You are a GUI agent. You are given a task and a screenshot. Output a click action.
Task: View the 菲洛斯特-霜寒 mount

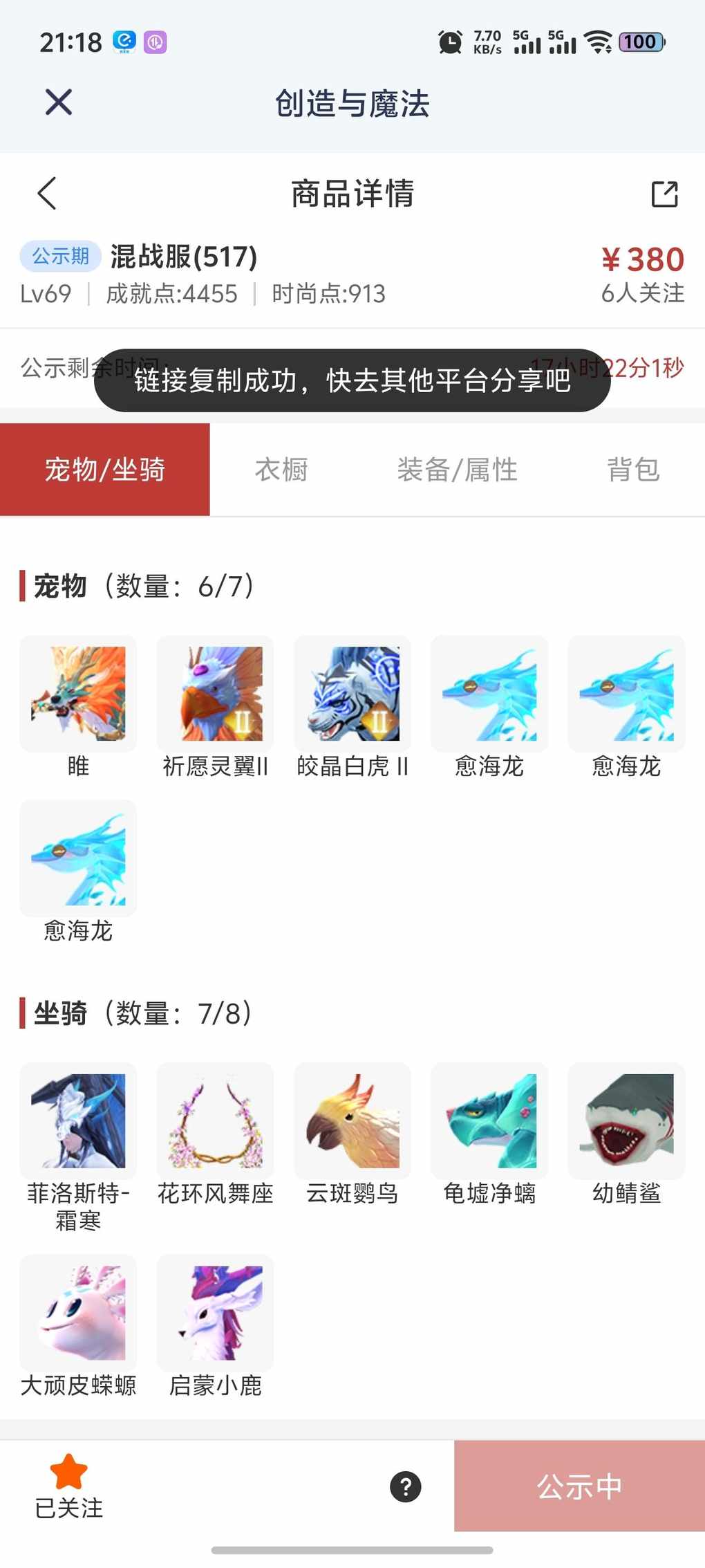click(x=78, y=1120)
